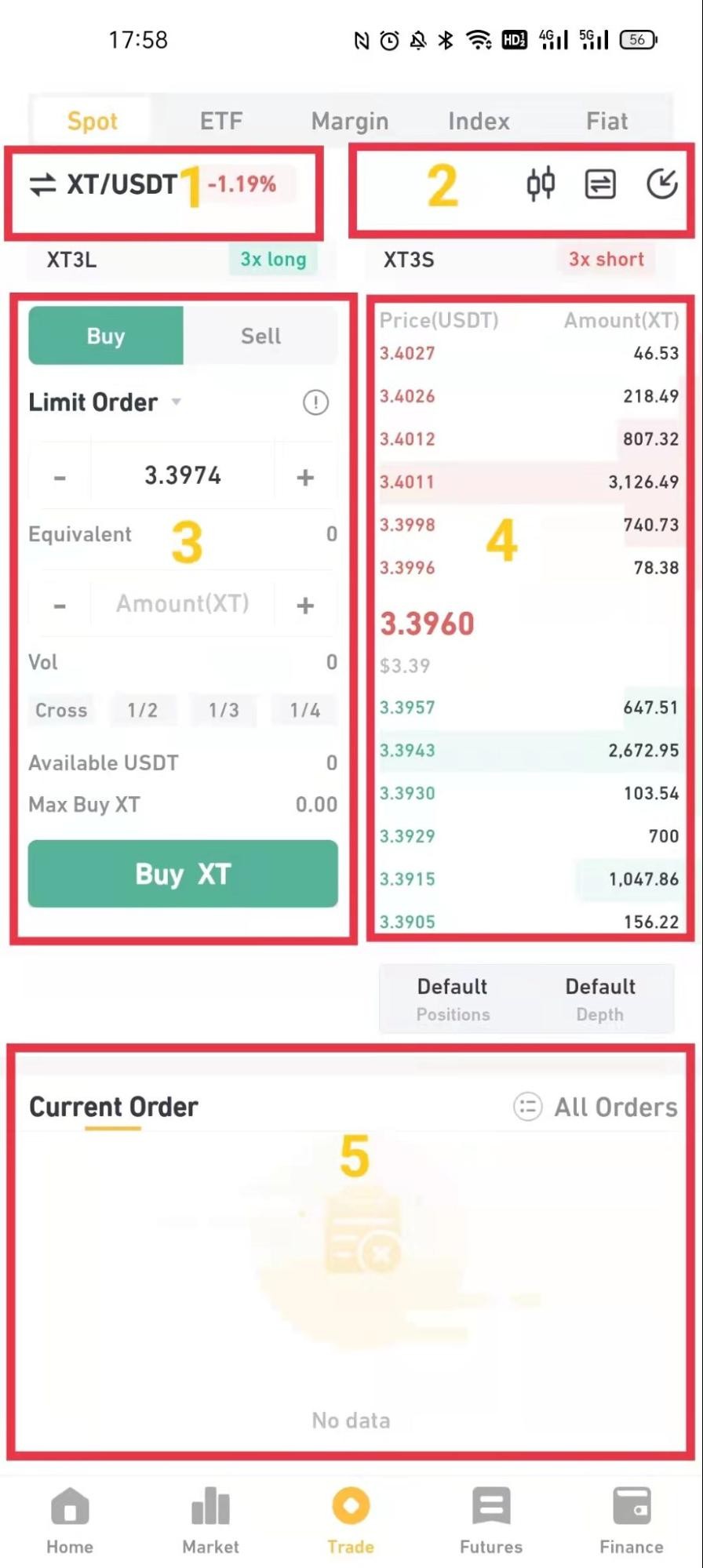The height and width of the screenshot is (1568, 703).
Task: Enable the Cross allocation option
Action: 60,710
